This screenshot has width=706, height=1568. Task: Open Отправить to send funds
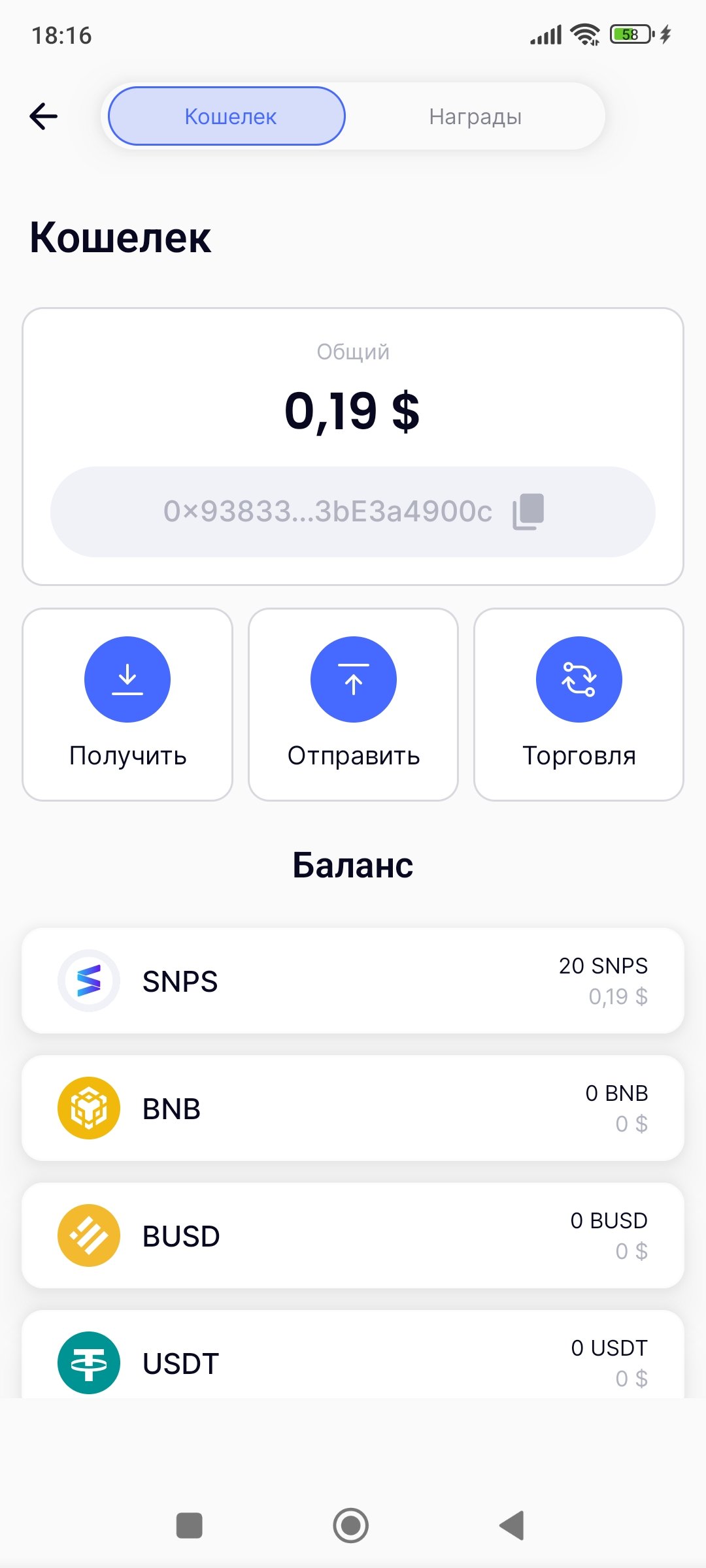(x=353, y=704)
